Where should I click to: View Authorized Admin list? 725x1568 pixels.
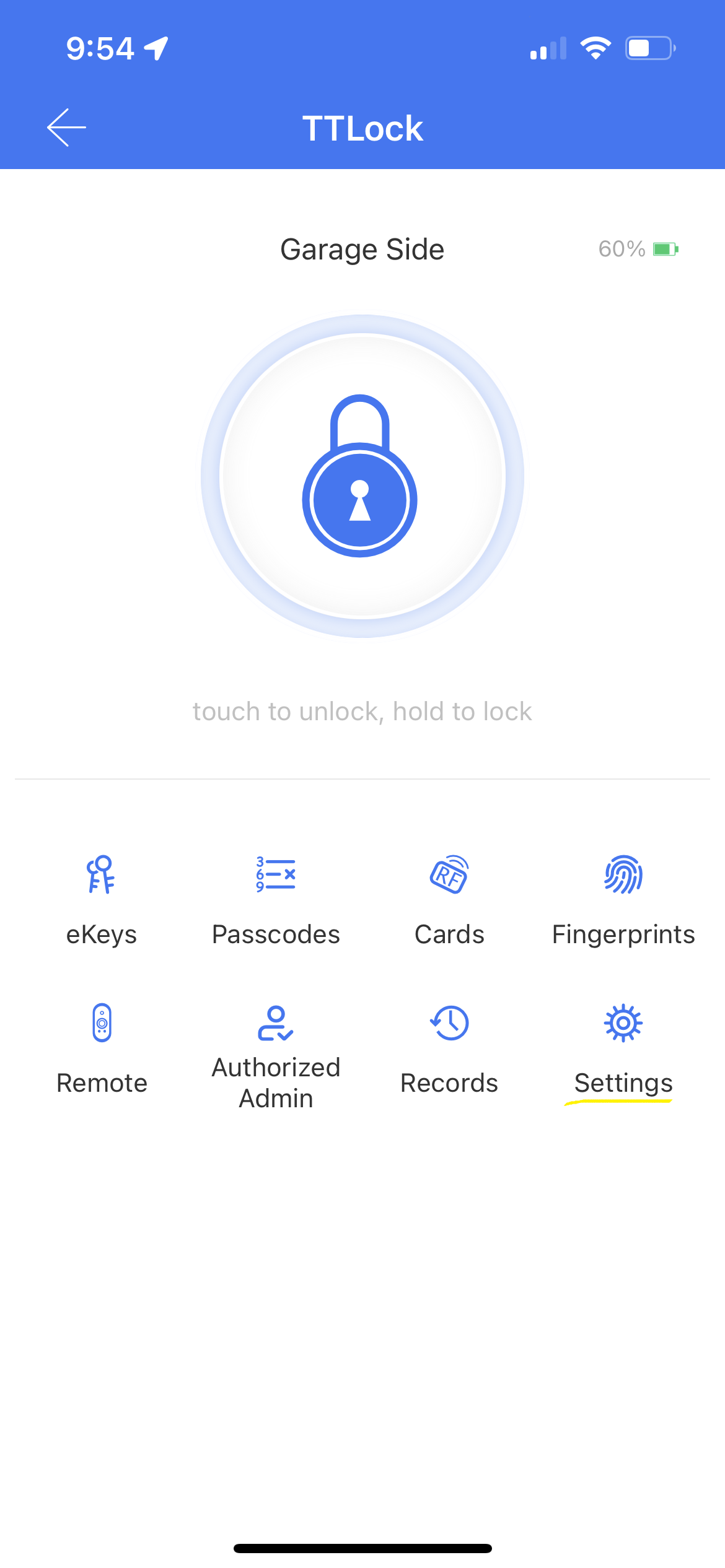tap(276, 1055)
